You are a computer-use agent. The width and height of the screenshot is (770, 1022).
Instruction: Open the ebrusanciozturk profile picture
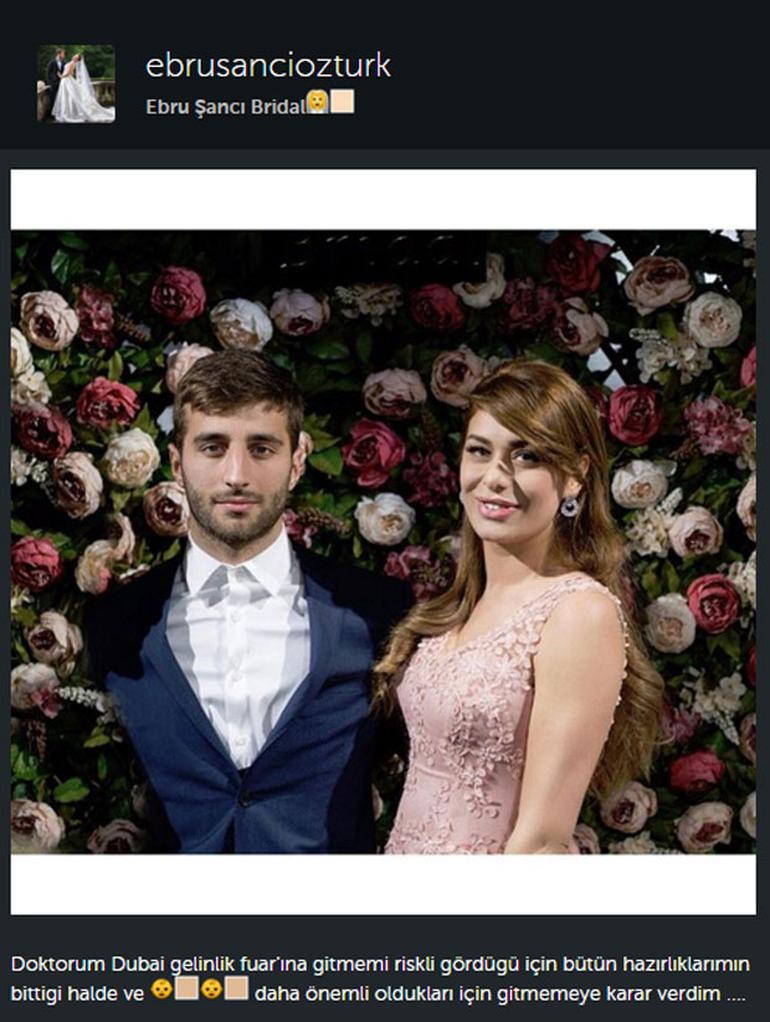(76, 84)
